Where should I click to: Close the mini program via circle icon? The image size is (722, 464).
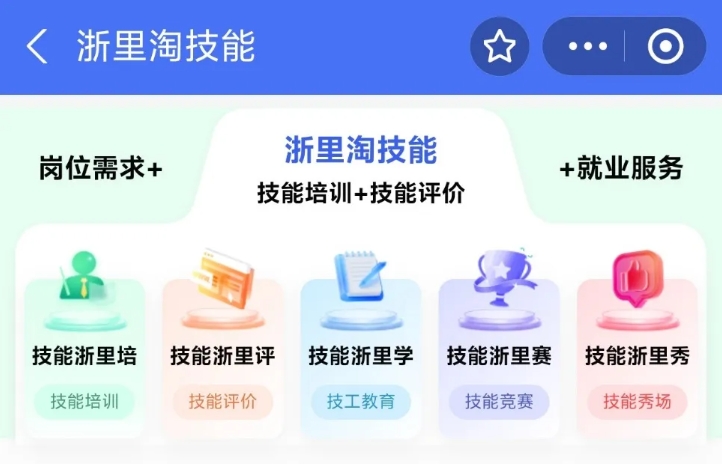pyautogui.click(x=665, y=47)
